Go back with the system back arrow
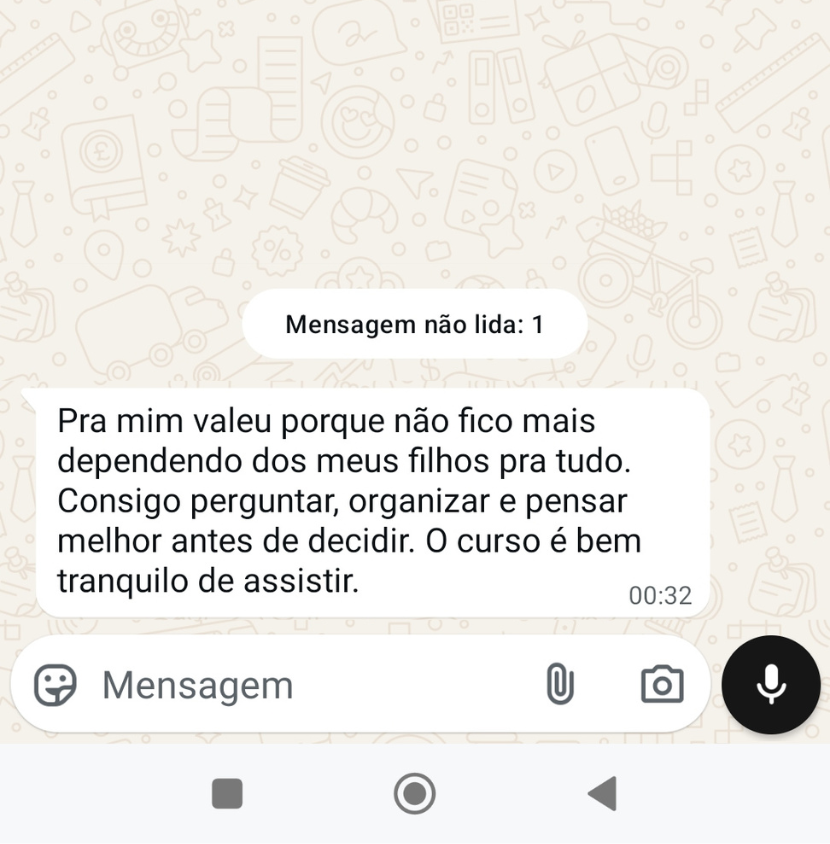Viewport: 830px width, 844px height. coord(602,794)
